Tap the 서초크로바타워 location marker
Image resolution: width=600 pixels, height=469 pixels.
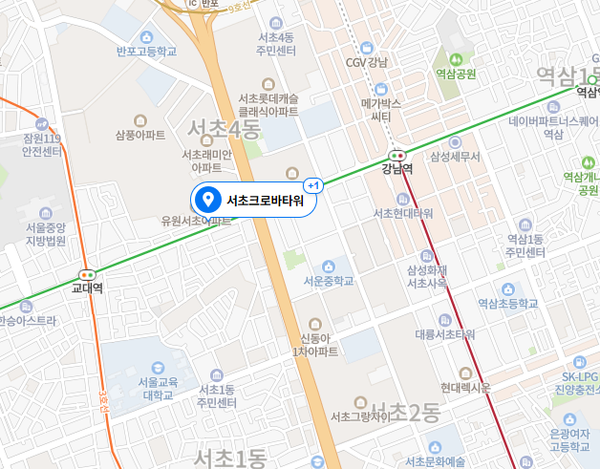point(208,200)
